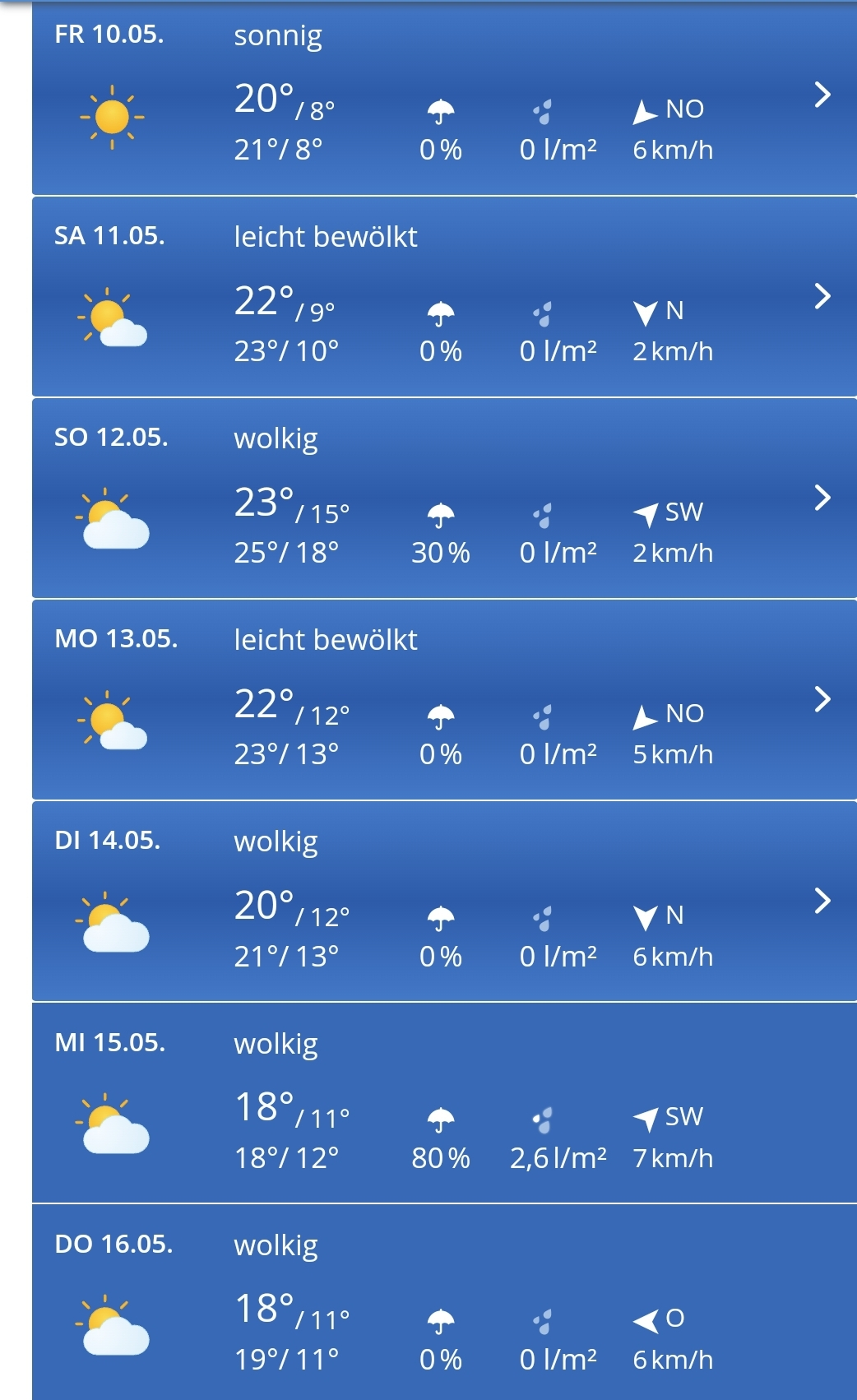View details for SO 12.05. forecast
Viewport: 857px width, 1400px height.
click(x=822, y=498)
